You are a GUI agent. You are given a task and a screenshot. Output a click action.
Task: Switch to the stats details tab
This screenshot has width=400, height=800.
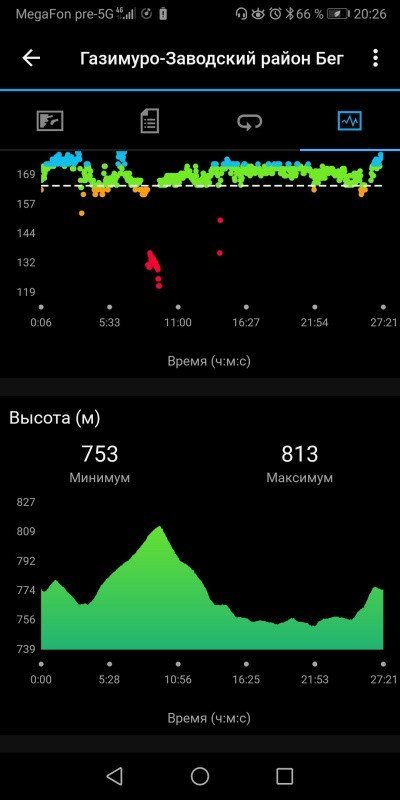coord(150,121)
